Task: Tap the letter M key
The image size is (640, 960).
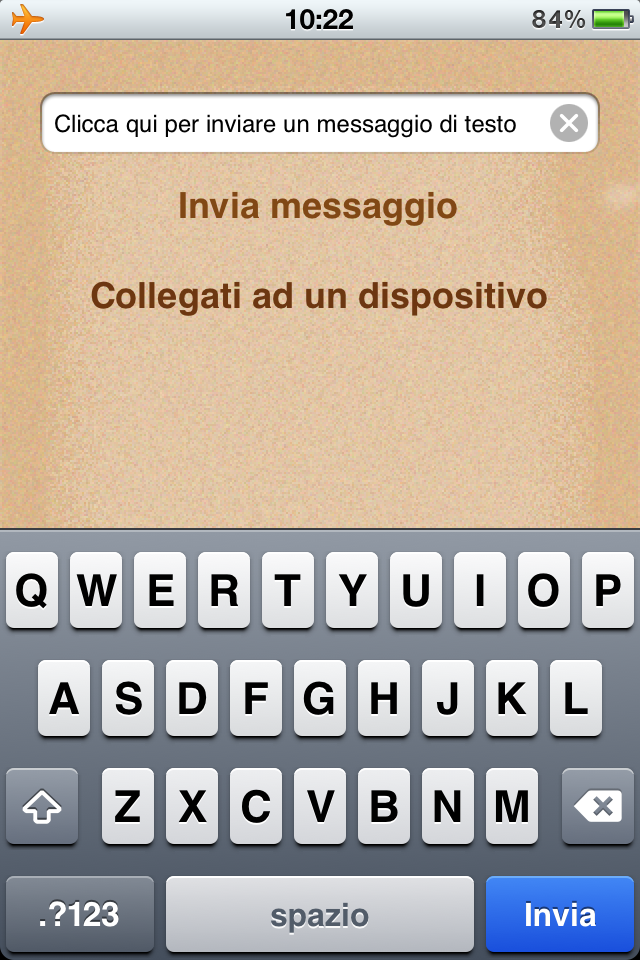Action: [512, 806]
